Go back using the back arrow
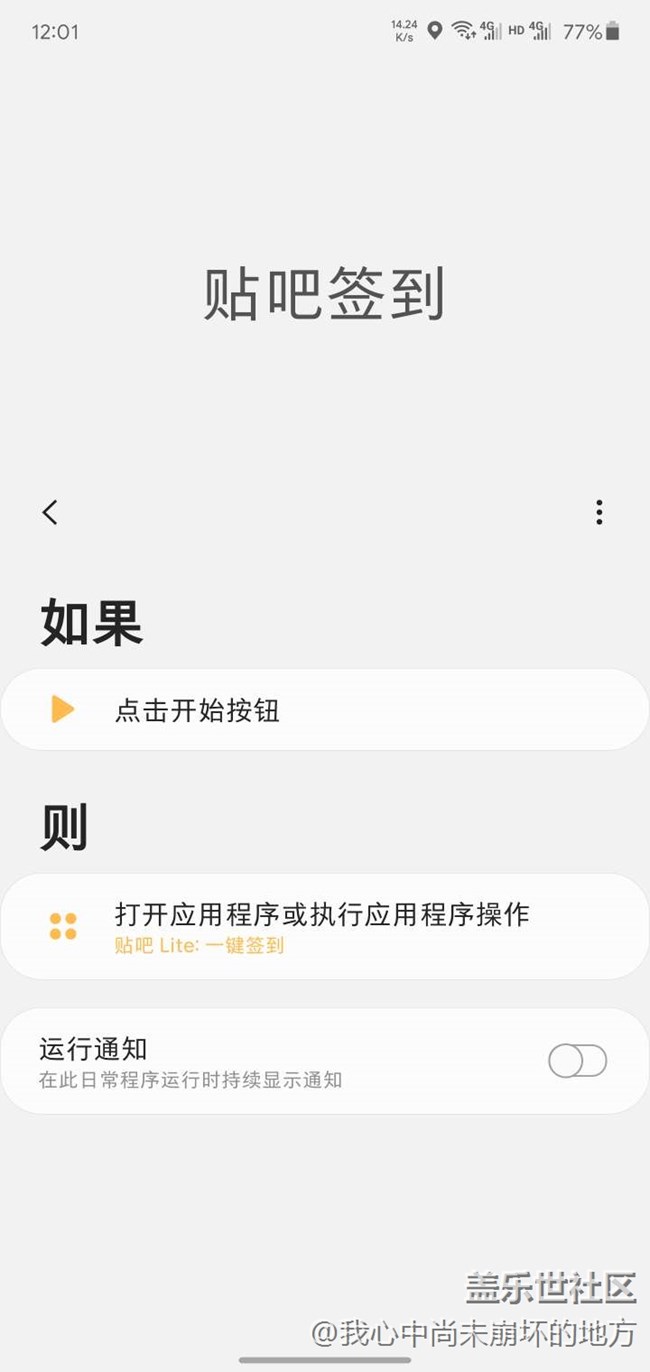 point(50,512)
